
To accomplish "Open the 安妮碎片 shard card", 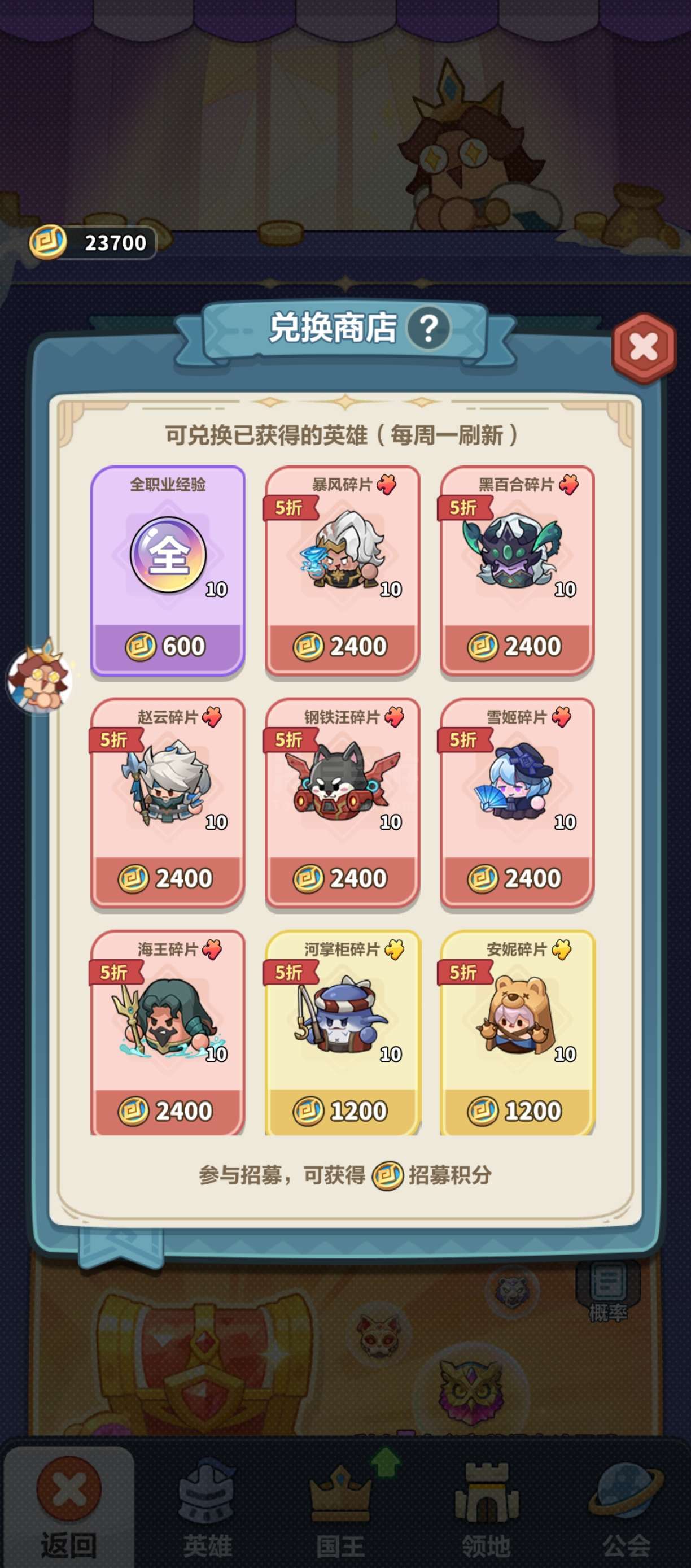I will click(x=517, y=1033).
